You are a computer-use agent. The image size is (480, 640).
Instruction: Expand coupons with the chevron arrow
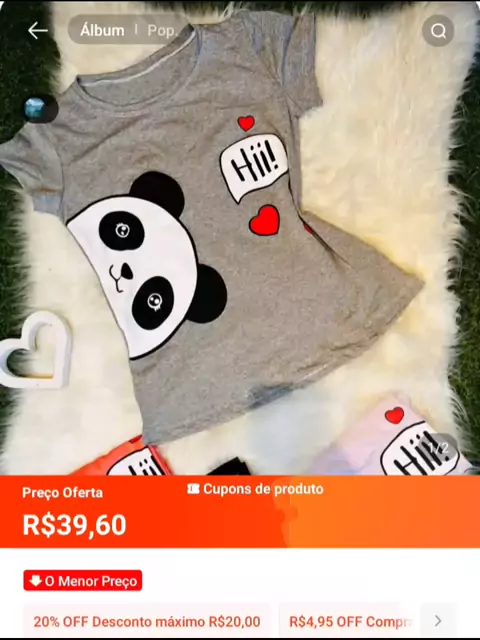(438, 621)
